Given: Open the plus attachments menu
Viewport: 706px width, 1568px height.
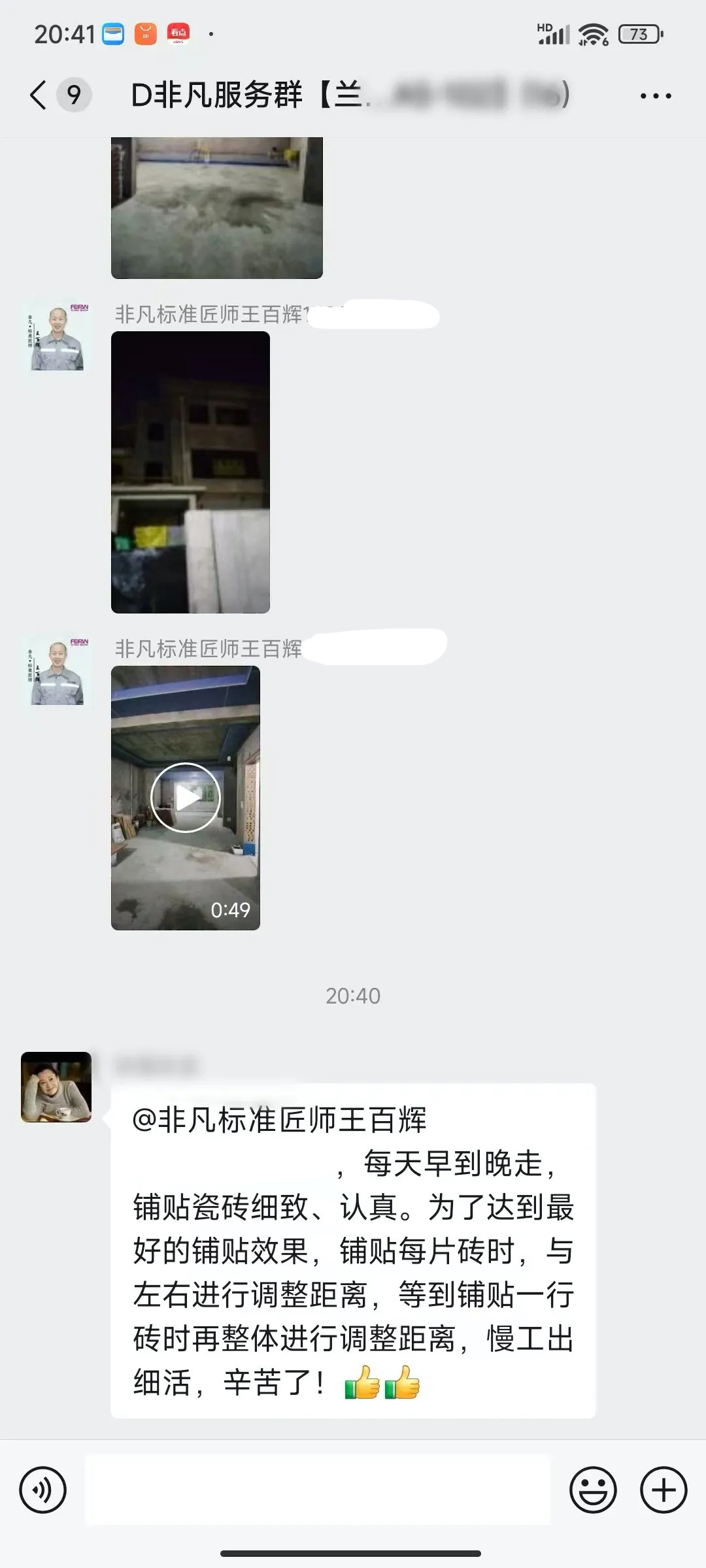Looking at the screenshot, I should pyautogui.click(x=664, y=1490).
